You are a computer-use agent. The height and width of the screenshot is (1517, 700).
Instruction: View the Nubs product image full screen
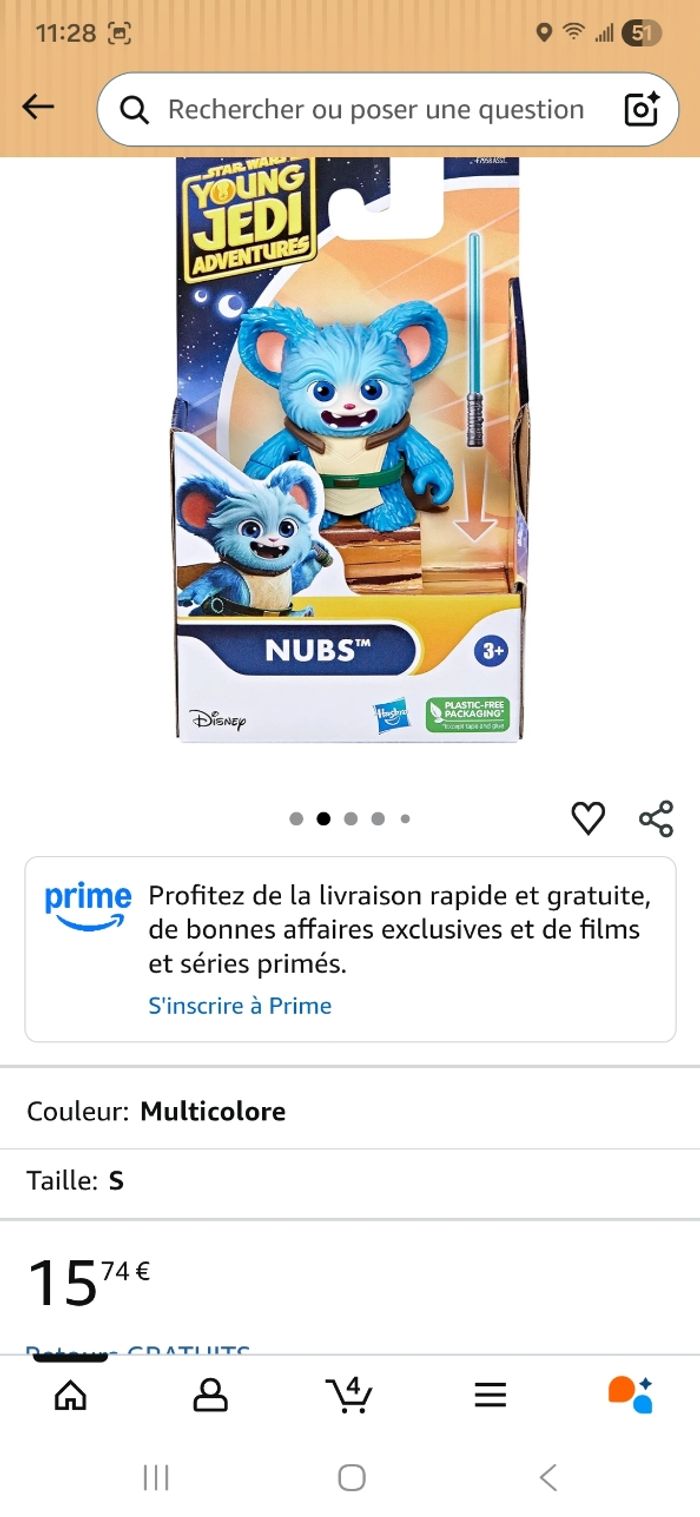pyautogui.click(x=350, y=450)
